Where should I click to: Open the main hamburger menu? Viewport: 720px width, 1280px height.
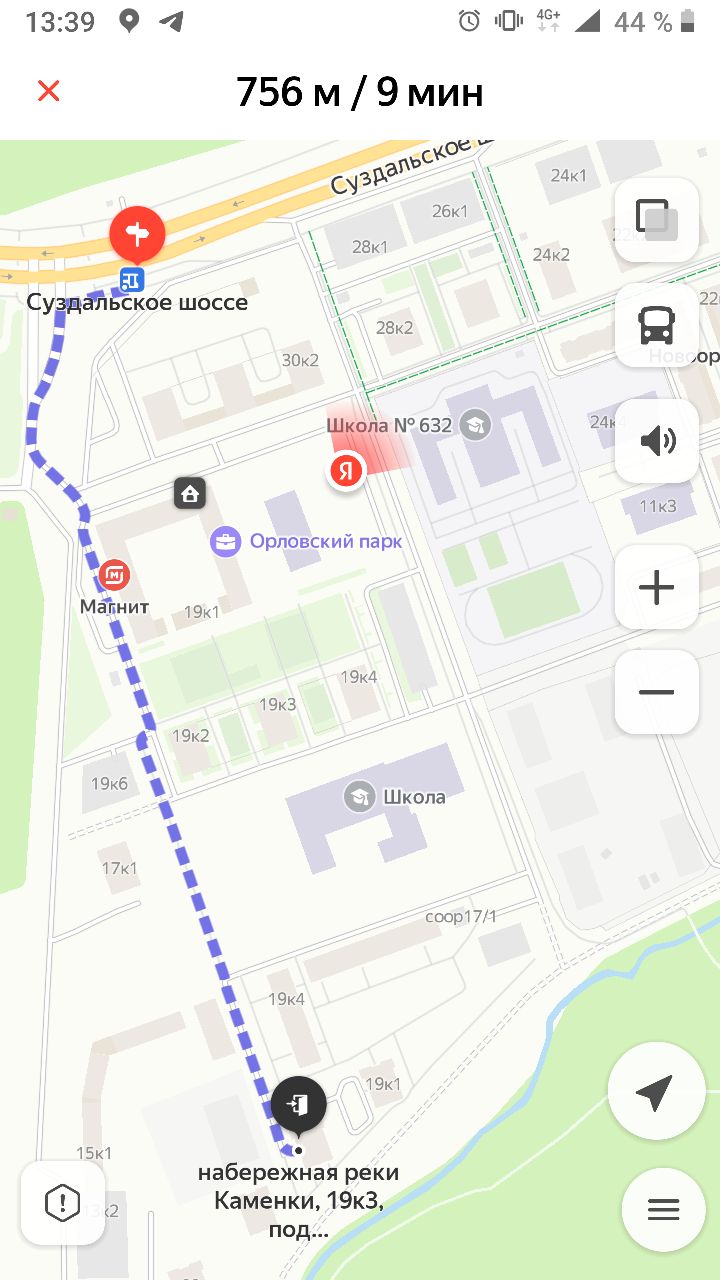(663, 1210)
